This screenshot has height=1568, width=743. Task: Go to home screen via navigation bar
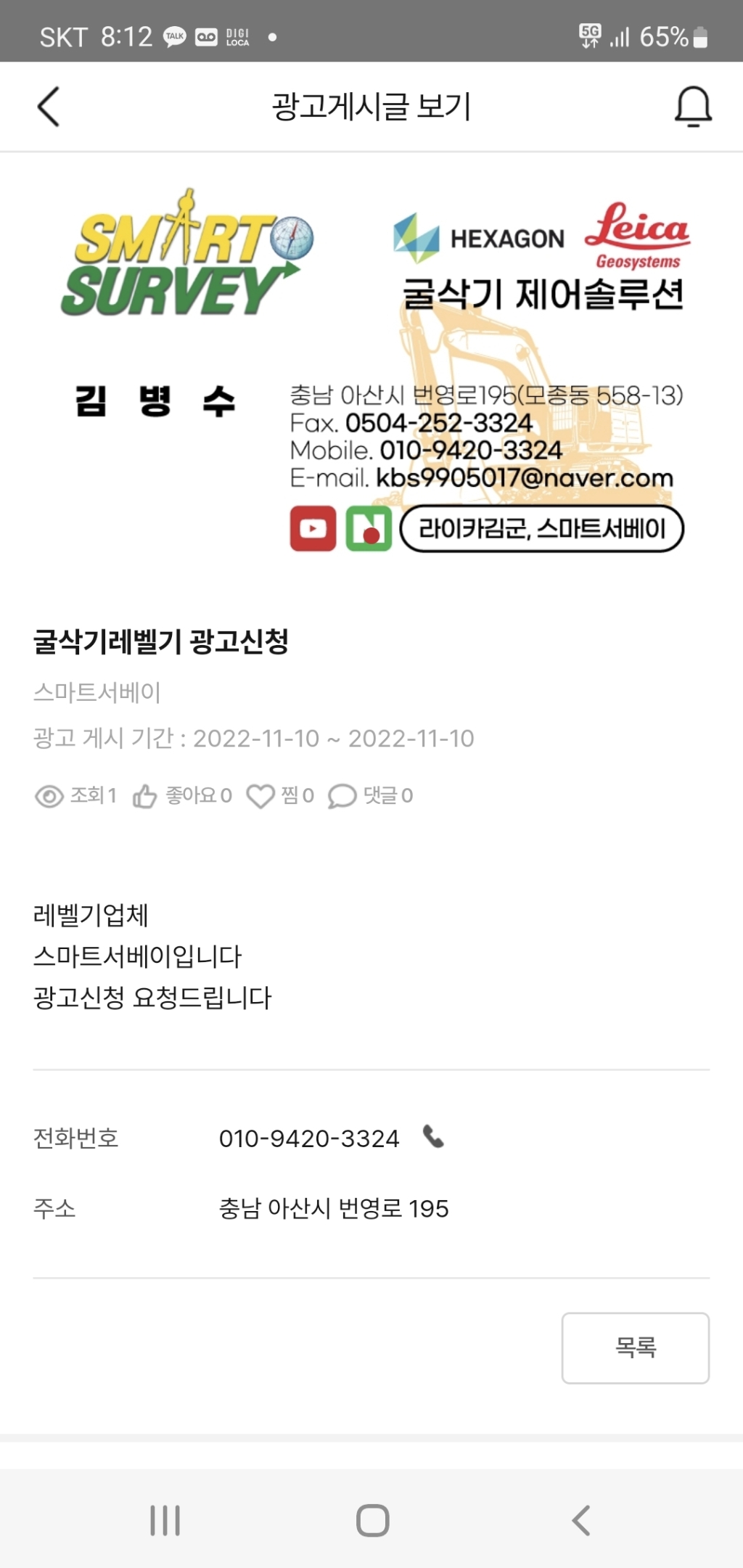pos(372,1520)
